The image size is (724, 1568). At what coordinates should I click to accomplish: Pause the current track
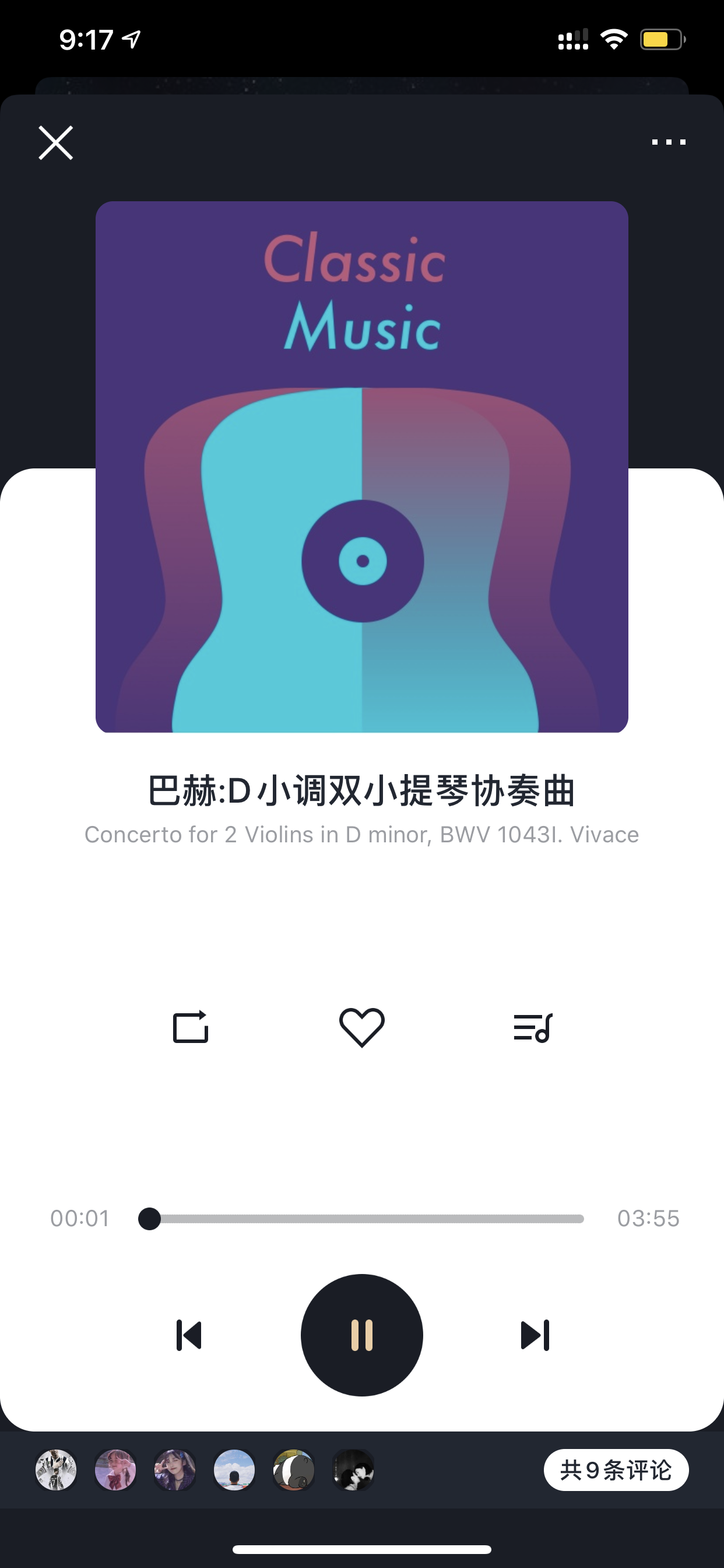tap(362, 1335)
